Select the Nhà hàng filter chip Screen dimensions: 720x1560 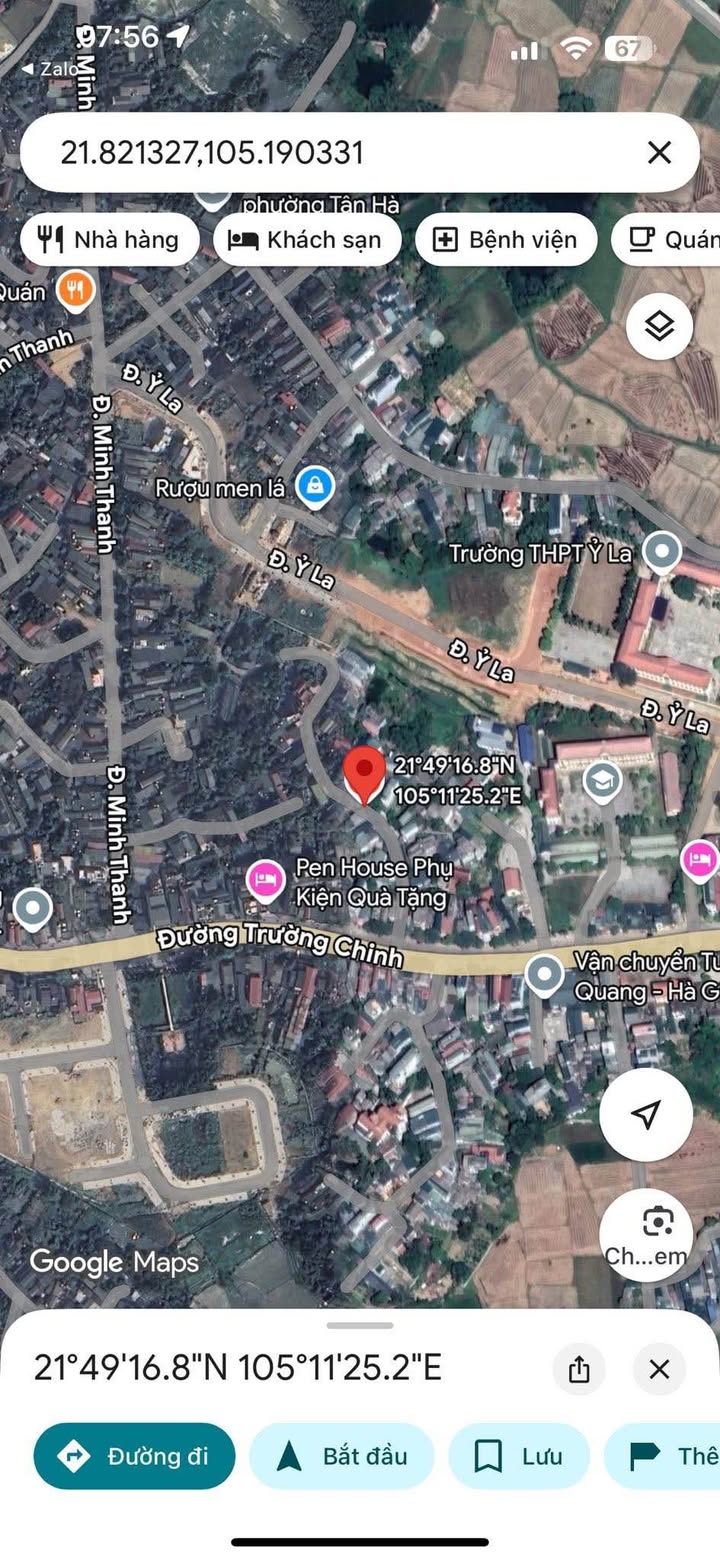click(x=109, y=239)
